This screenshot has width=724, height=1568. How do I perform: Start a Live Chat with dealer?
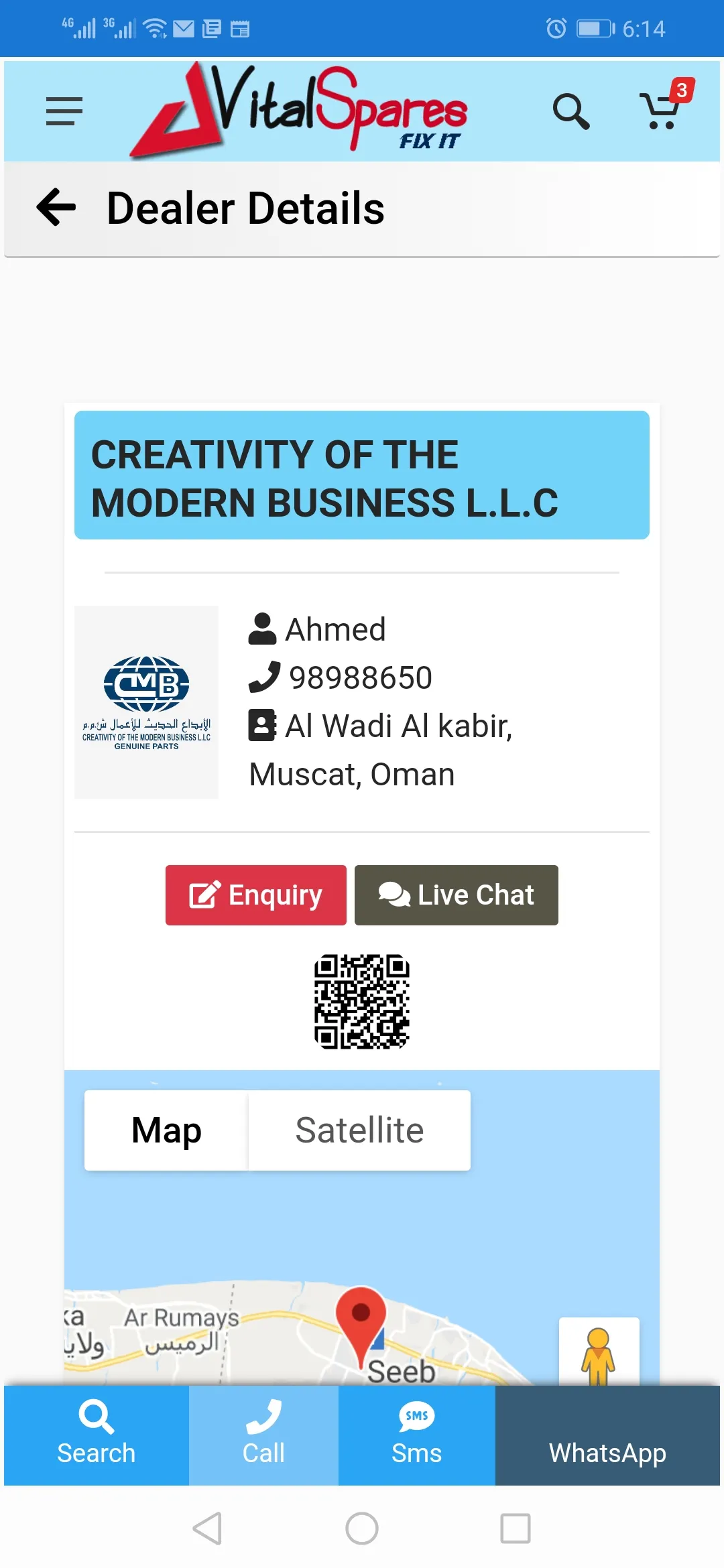click(x=456, y=895)
